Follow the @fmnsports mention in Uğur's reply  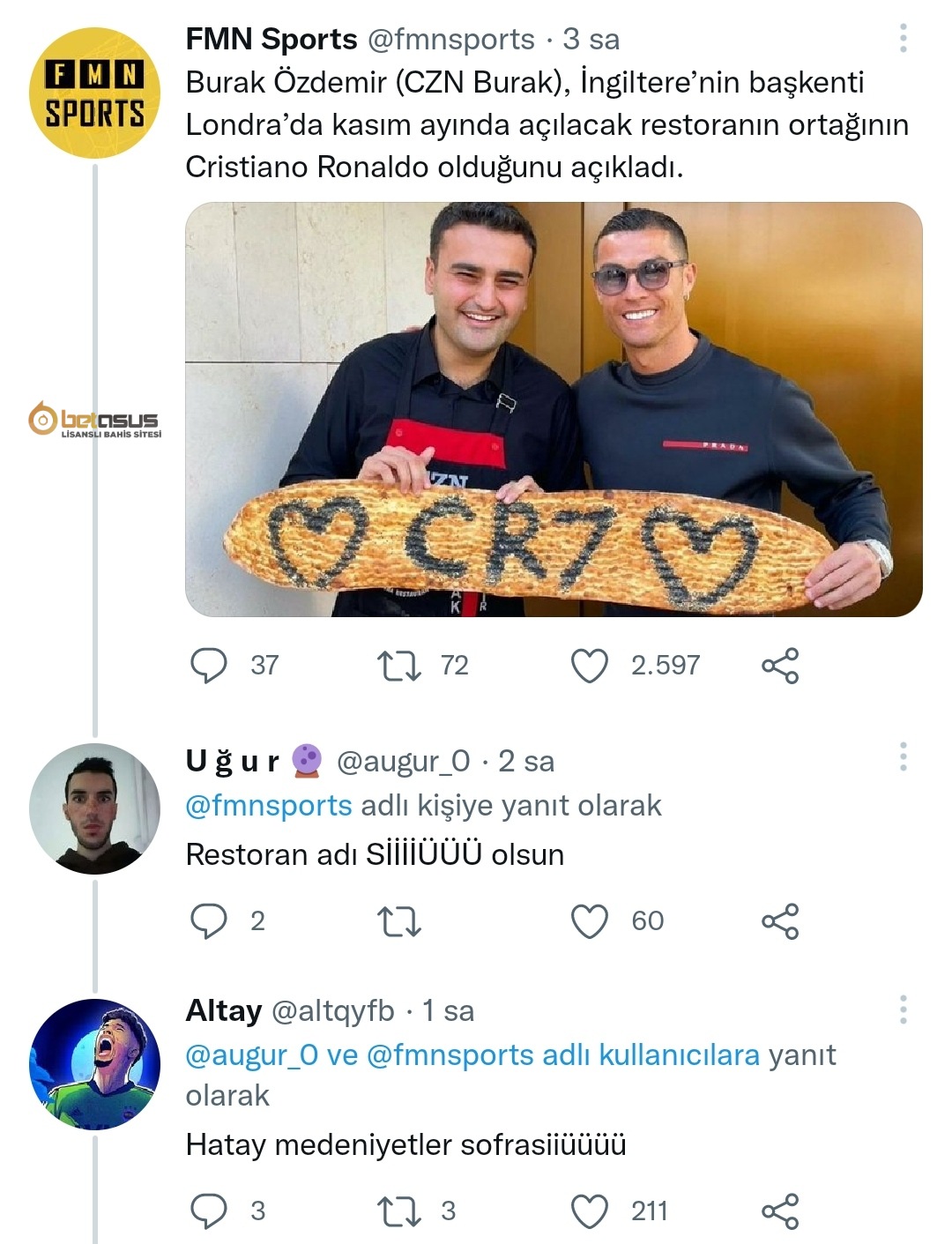coord(269,806)
